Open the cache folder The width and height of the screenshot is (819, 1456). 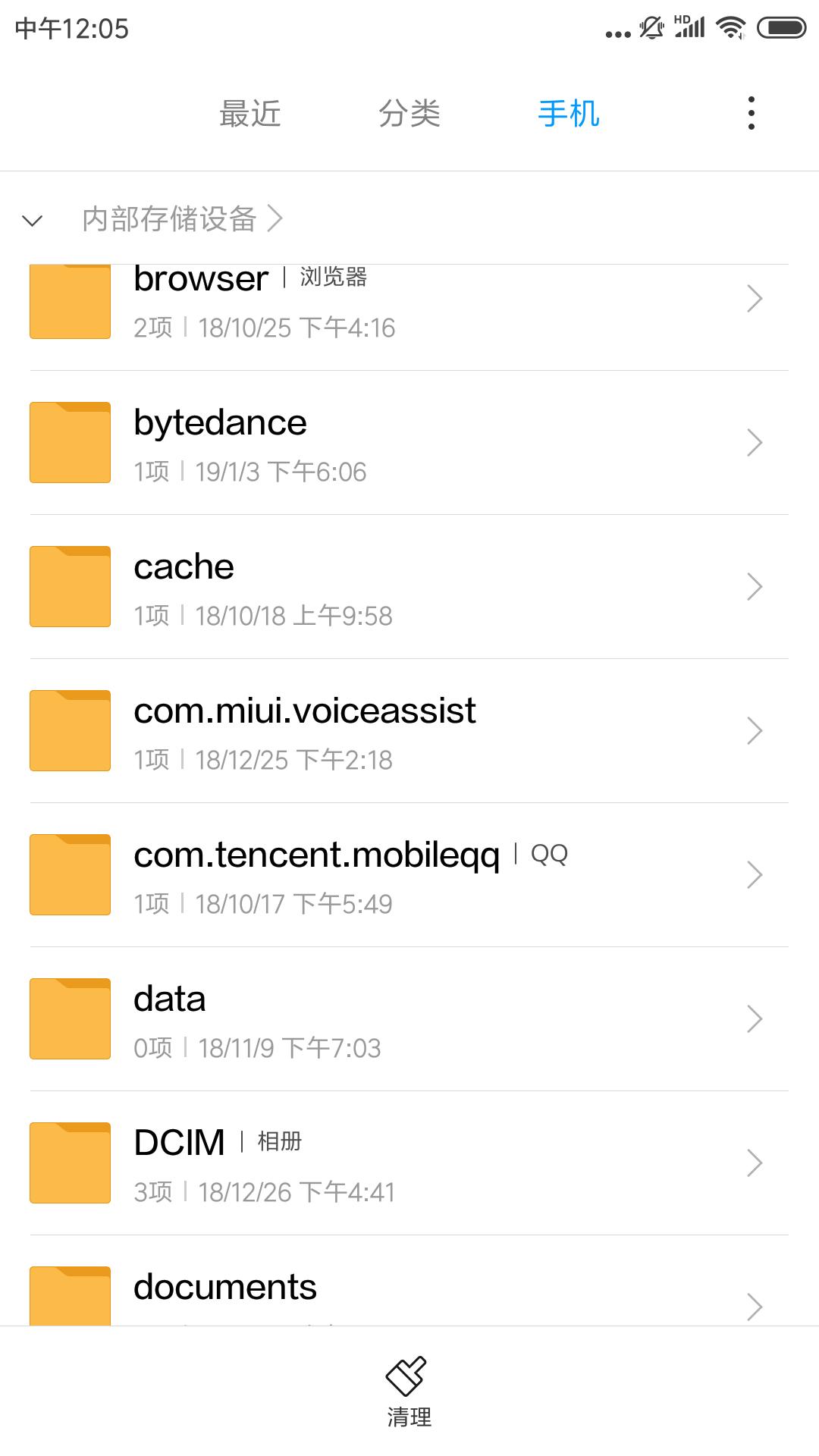tap(409, 587)
